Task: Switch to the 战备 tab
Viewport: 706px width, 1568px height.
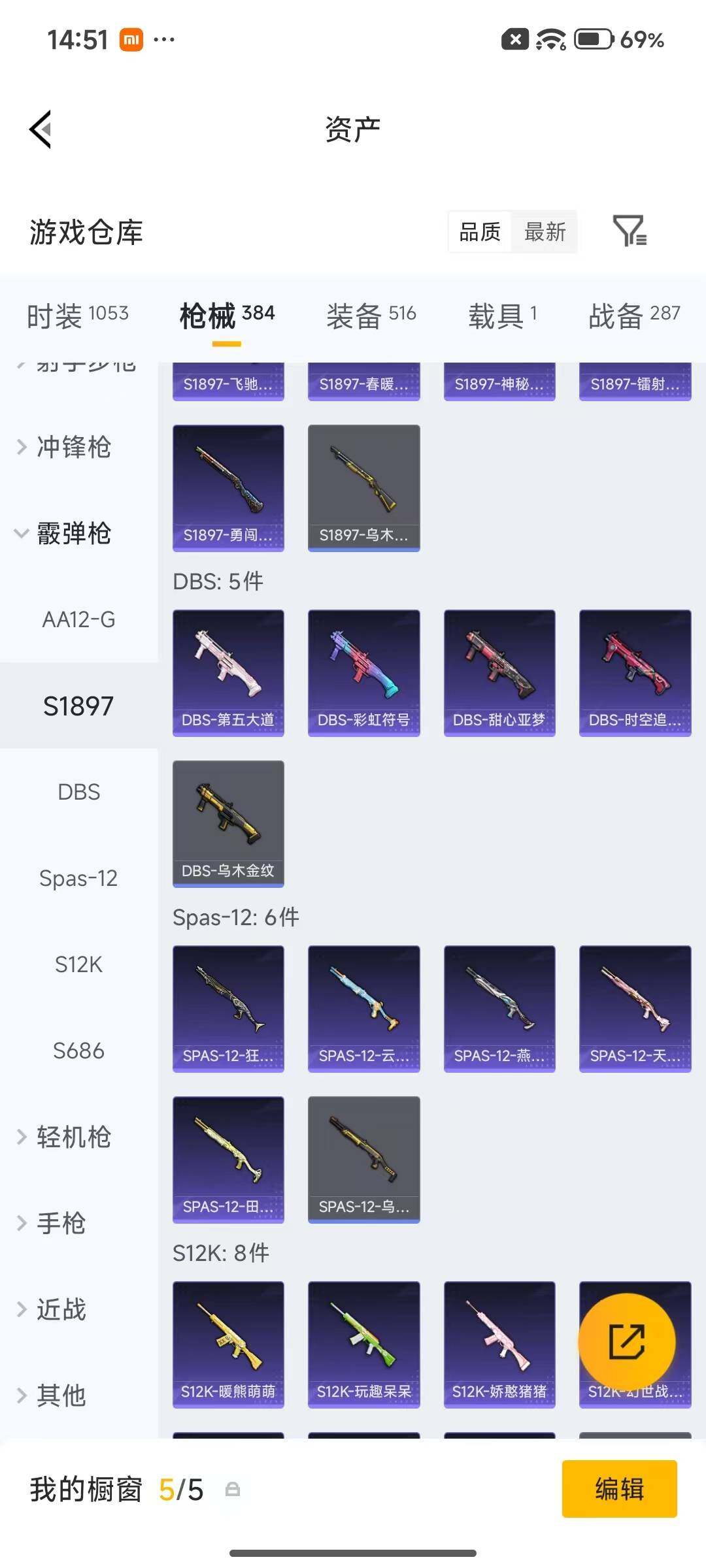Action: (634, 316)
